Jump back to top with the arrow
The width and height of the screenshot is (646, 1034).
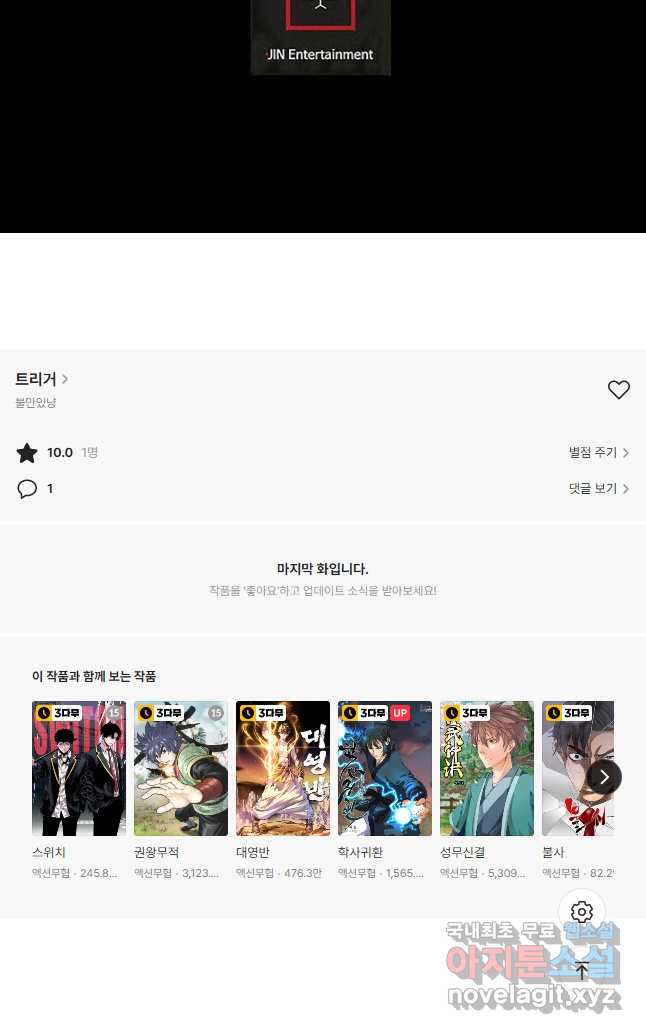pyautogui.click(x=582, y=970)
